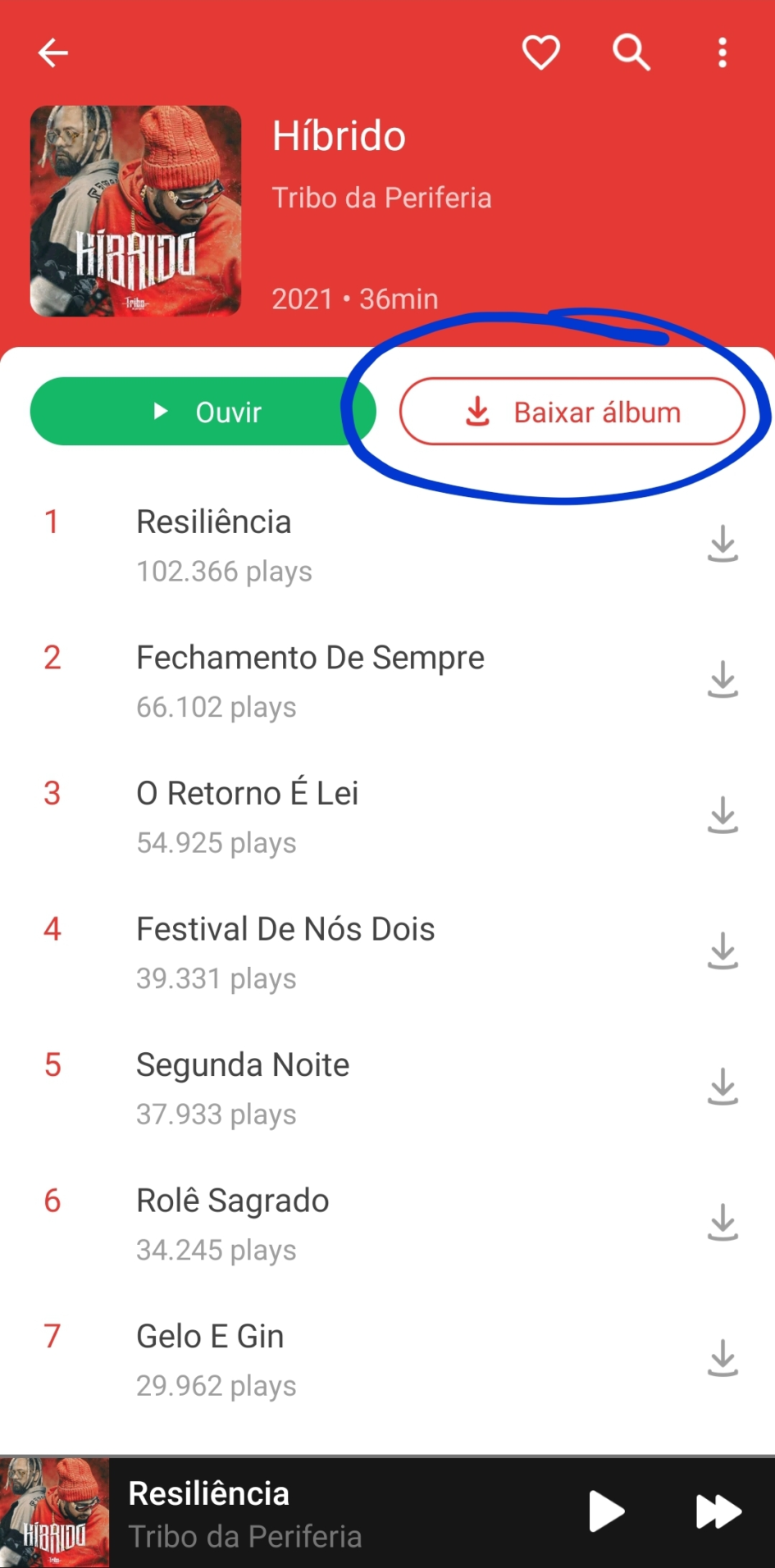Download the track Rolê Sagrado
The image size is (775, 1568).
[723, 1222]
